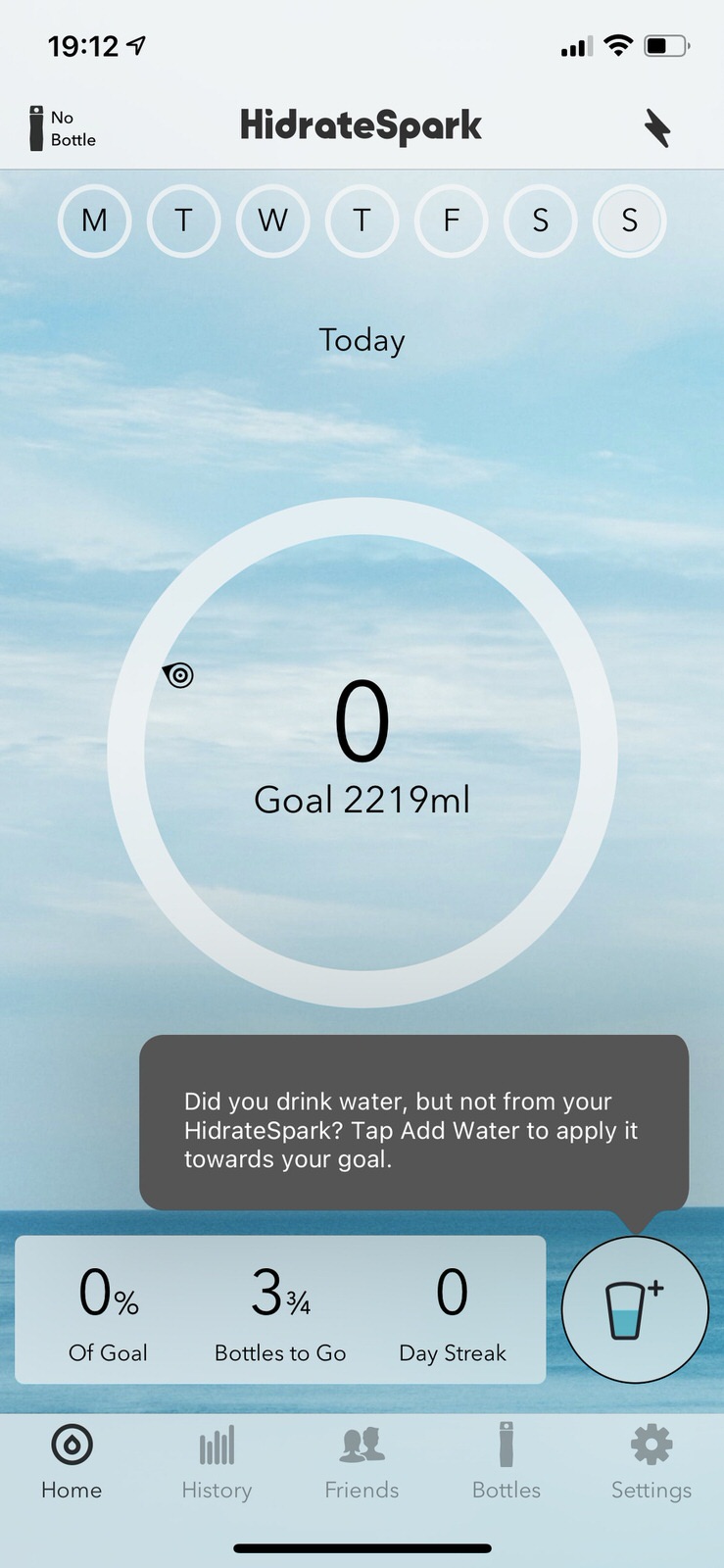Image resolution: width=724 pixels, height=1568 pixels.
Task: Open the Settings tab
Action: [x=652, y=1462]
